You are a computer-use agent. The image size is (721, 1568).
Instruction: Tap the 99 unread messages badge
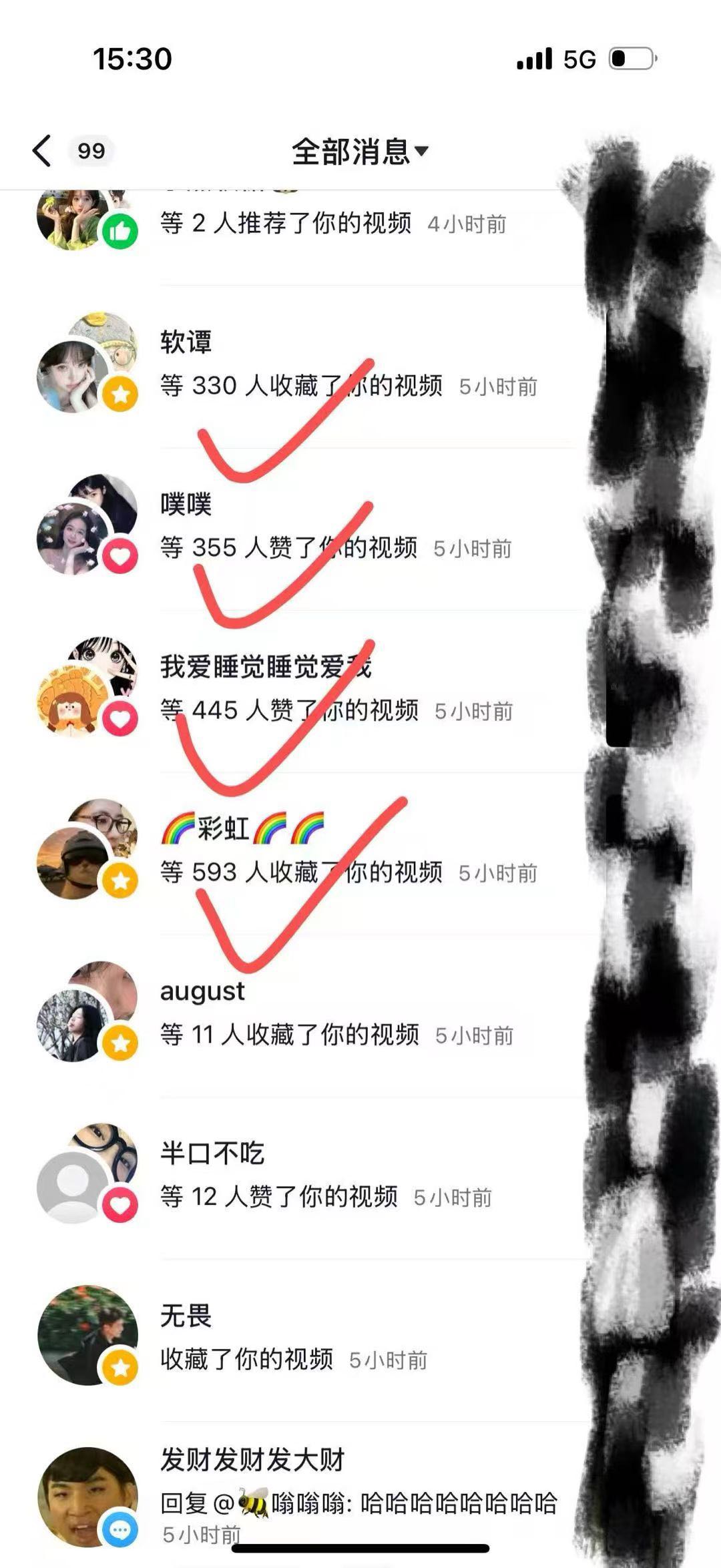89,151
